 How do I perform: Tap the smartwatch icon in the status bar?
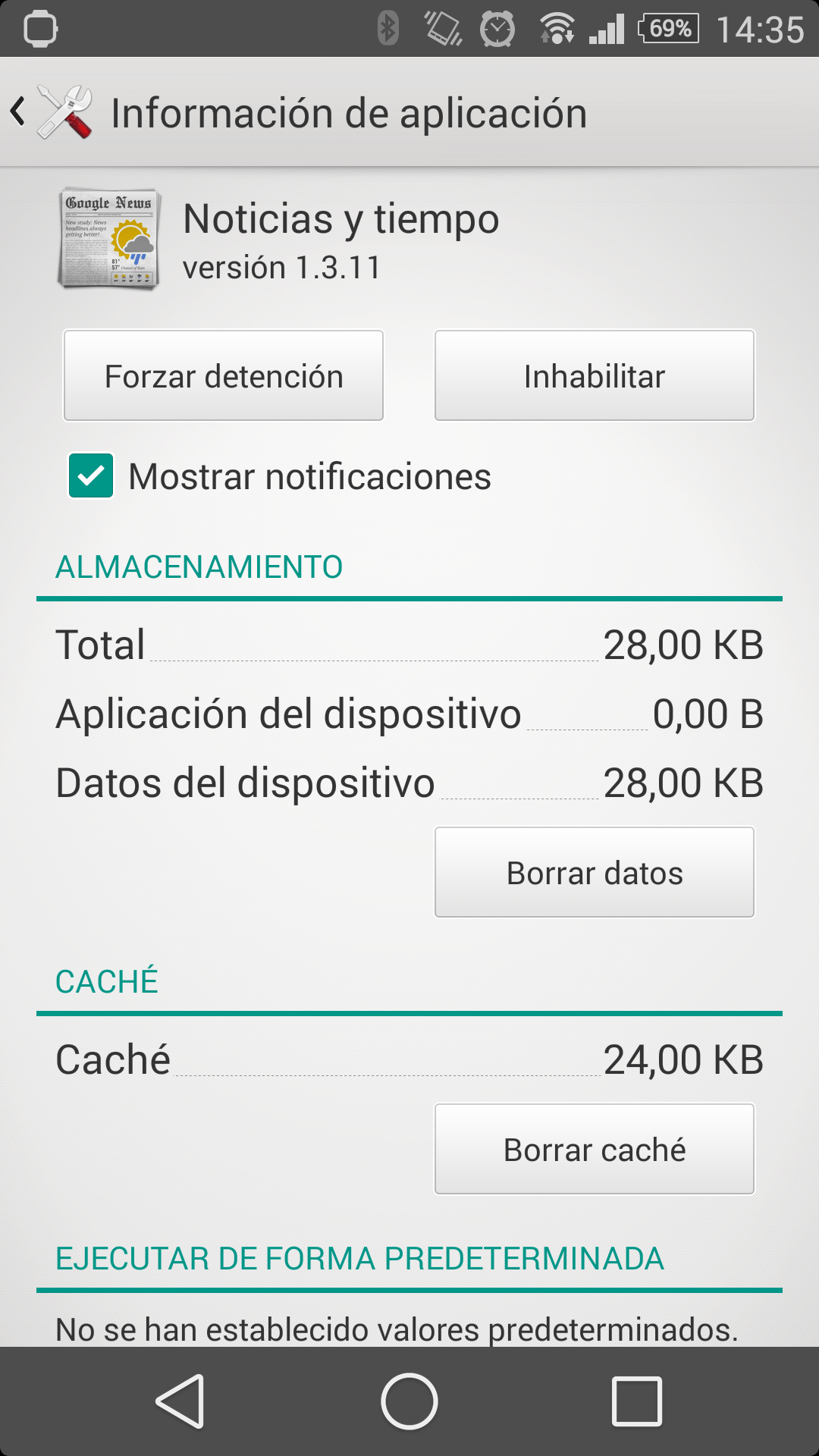click(39, 30)
